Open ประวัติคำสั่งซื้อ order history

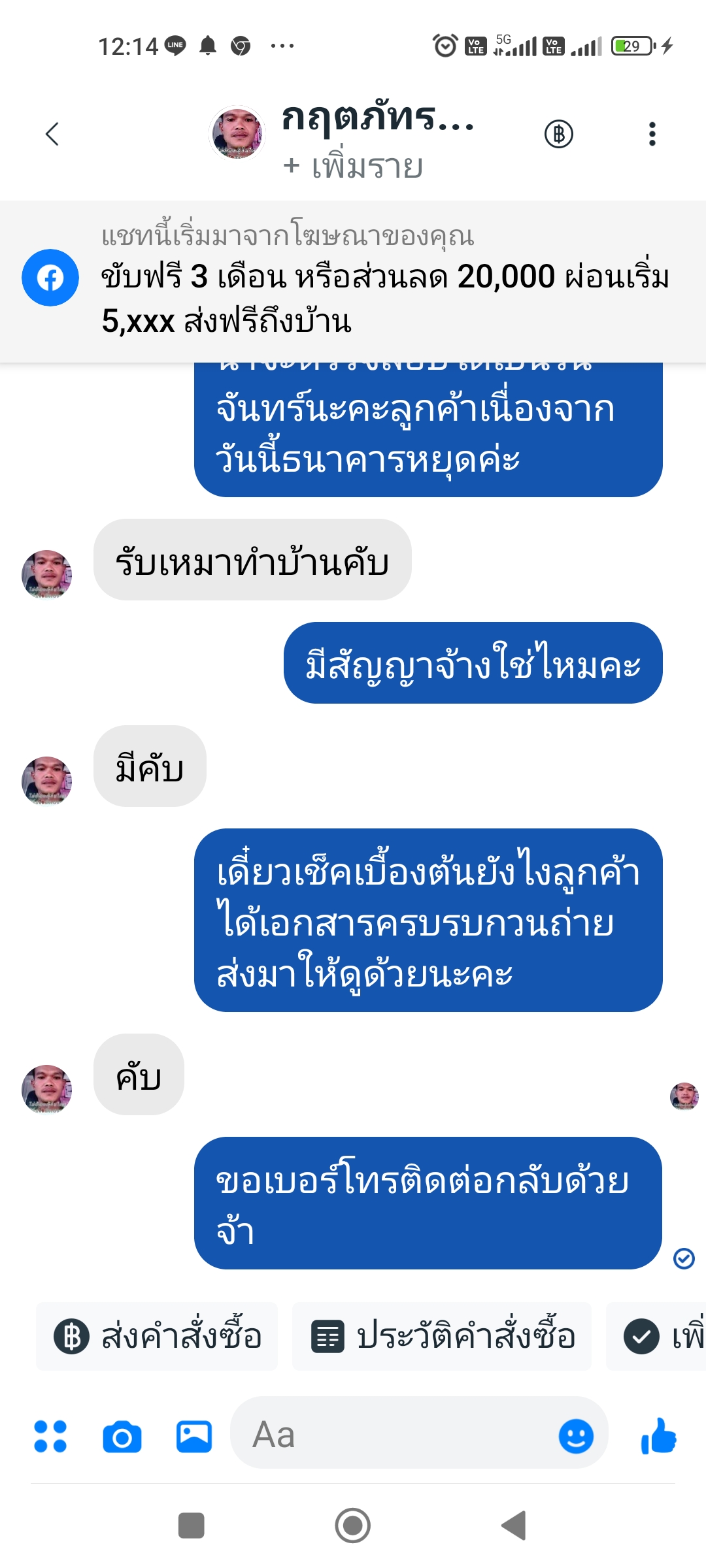point(442,1336)
